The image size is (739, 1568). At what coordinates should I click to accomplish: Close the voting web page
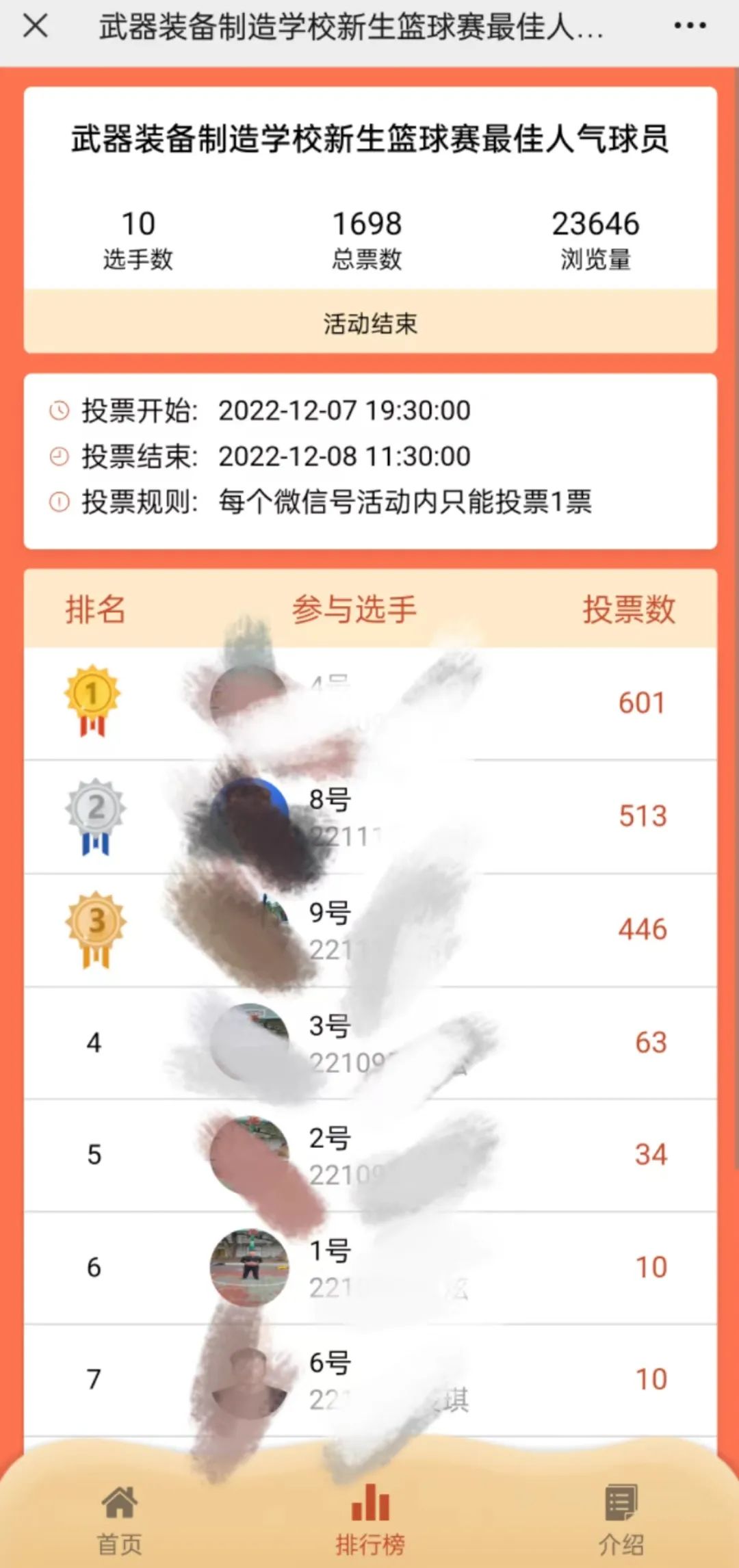point(35,27)
